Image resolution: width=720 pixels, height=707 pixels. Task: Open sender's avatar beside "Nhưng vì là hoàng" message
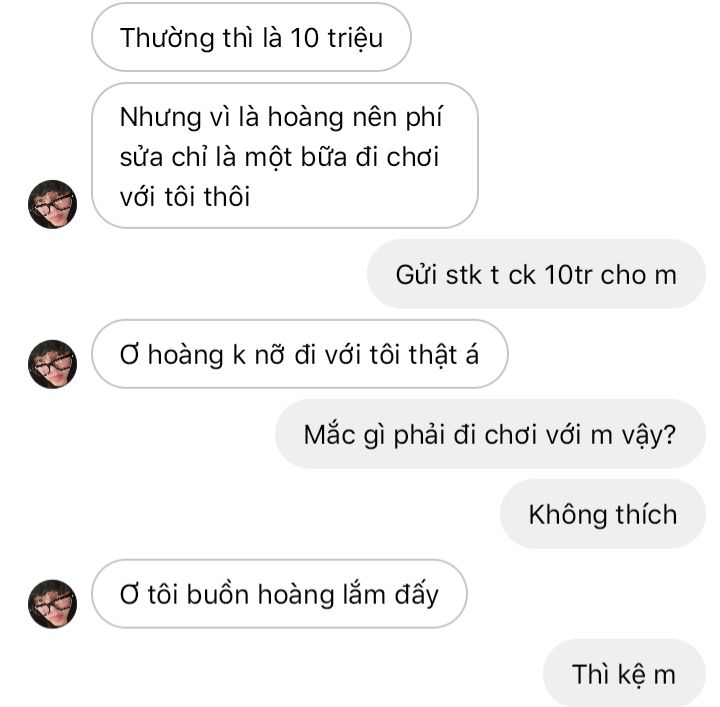pyautogui.click(x=52, y=204)
